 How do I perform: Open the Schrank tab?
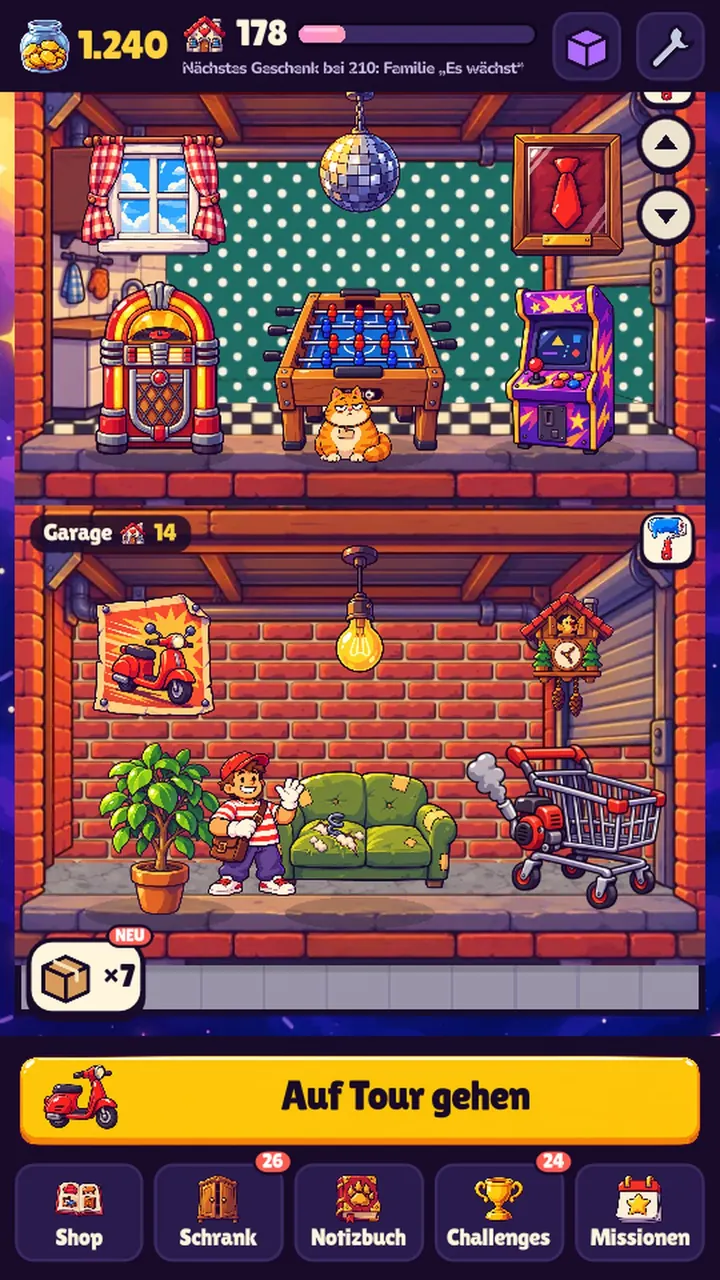click(219, 1212)
